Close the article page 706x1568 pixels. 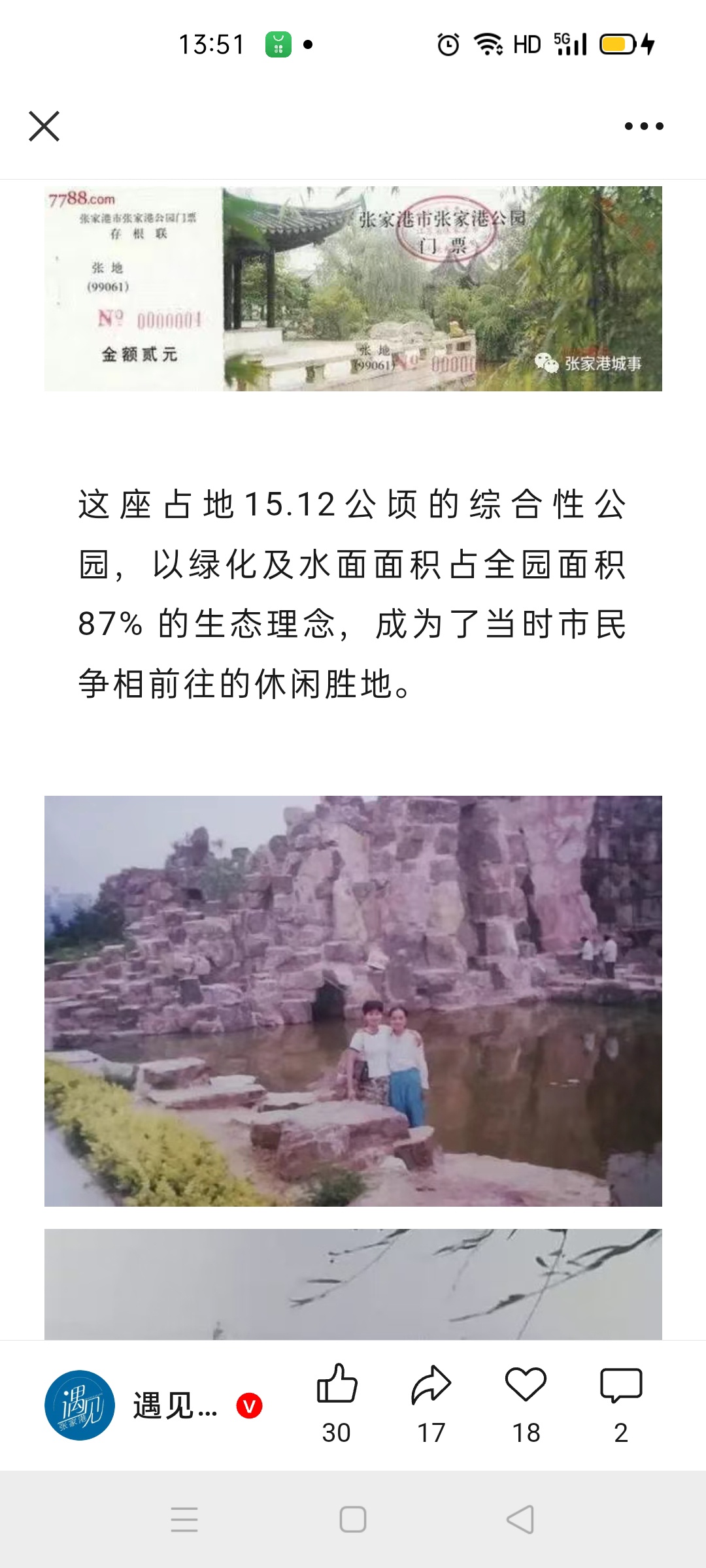tap(44, 126)
